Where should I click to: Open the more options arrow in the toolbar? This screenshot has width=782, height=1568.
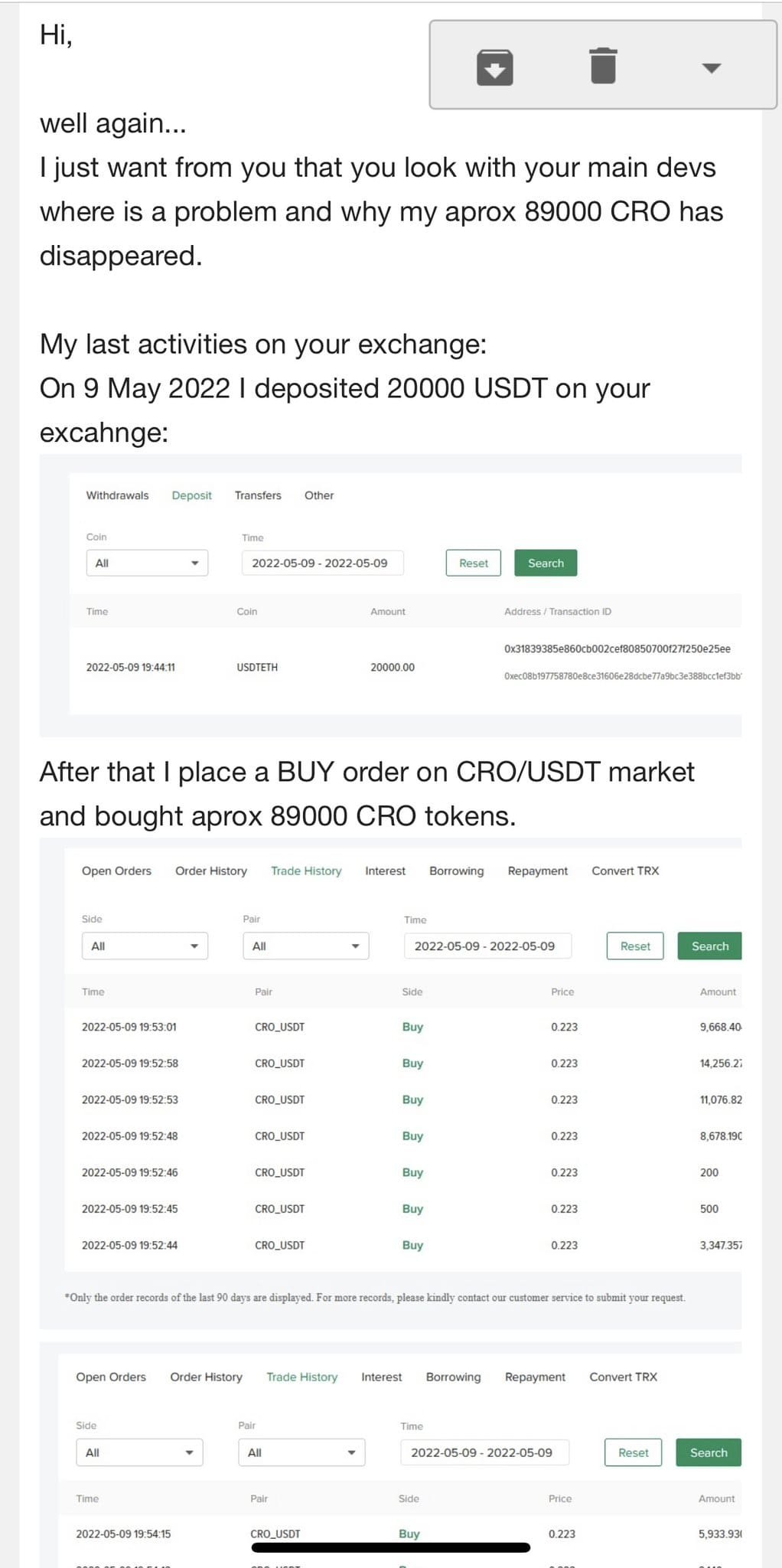pos(710,69)
